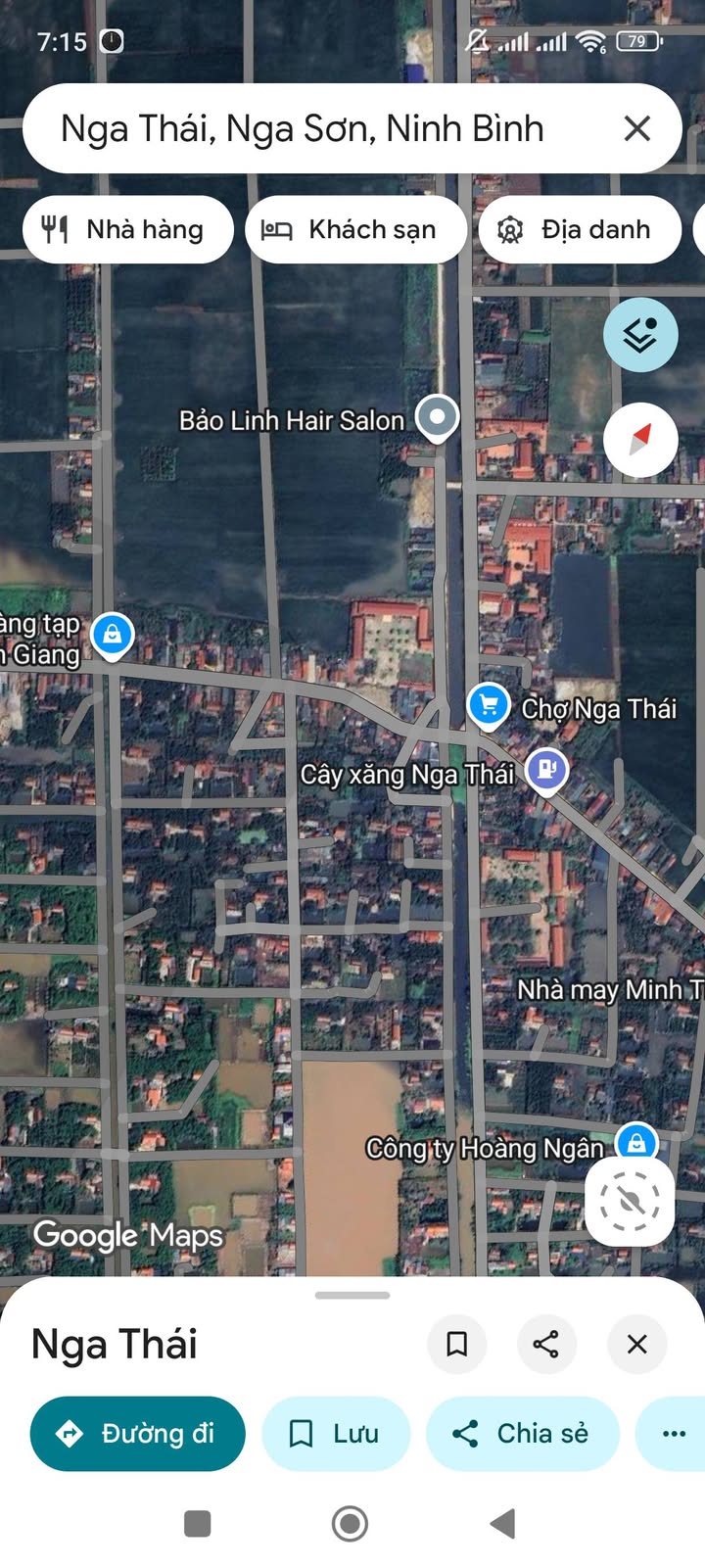Viewport: 705px width, 1568px height.
Task: Open Bảo Linh Hair Salon marker
Action: pos(437,417)
